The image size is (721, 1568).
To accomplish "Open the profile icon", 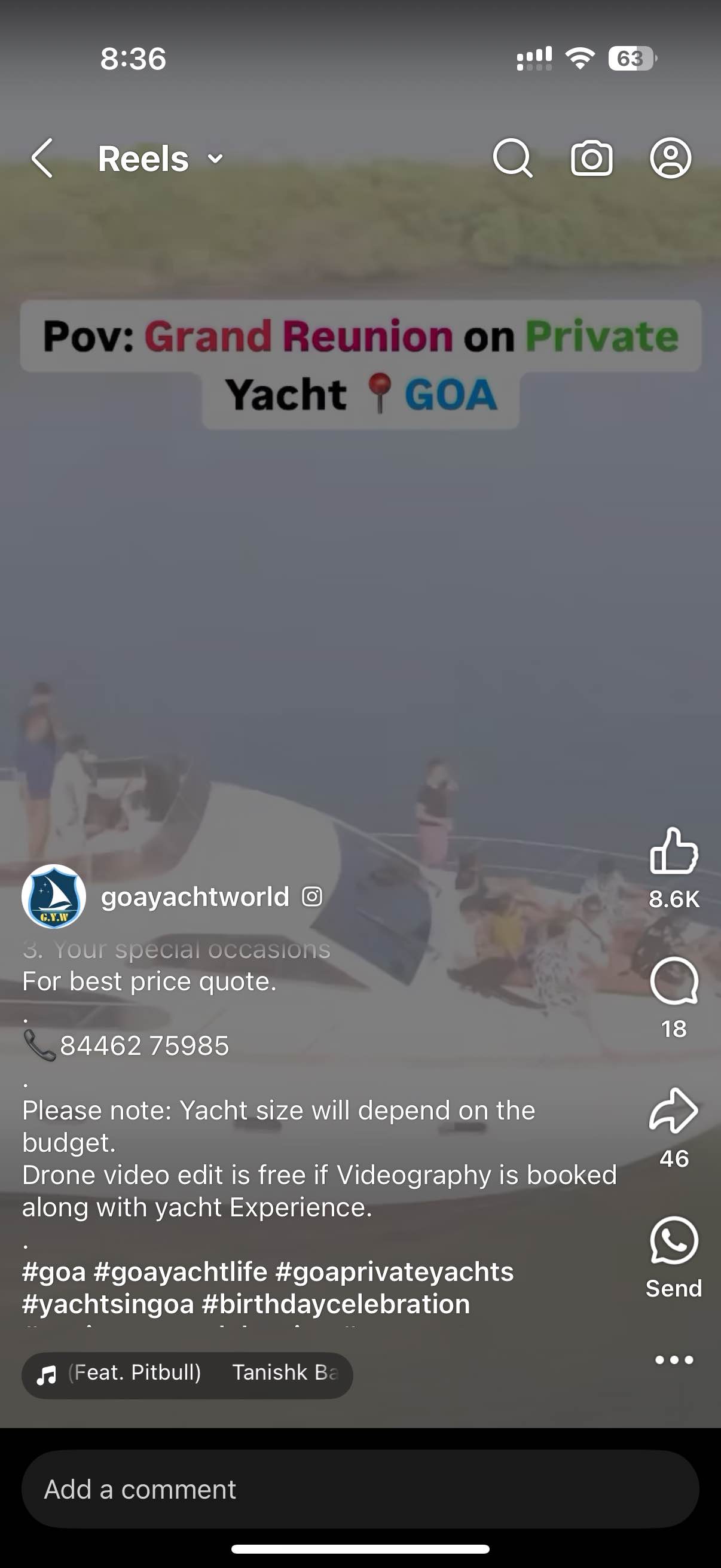I will 671,158.
